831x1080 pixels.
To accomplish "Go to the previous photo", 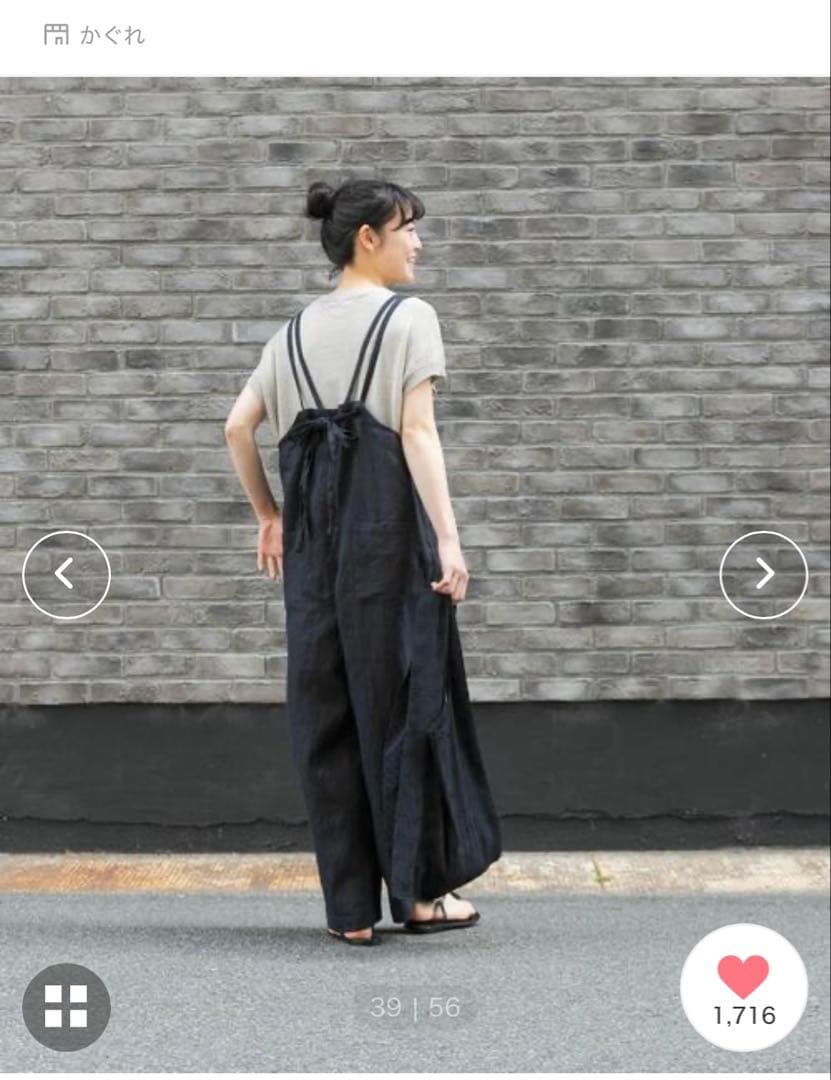I will pyautogui.click(x=66, y=574).
